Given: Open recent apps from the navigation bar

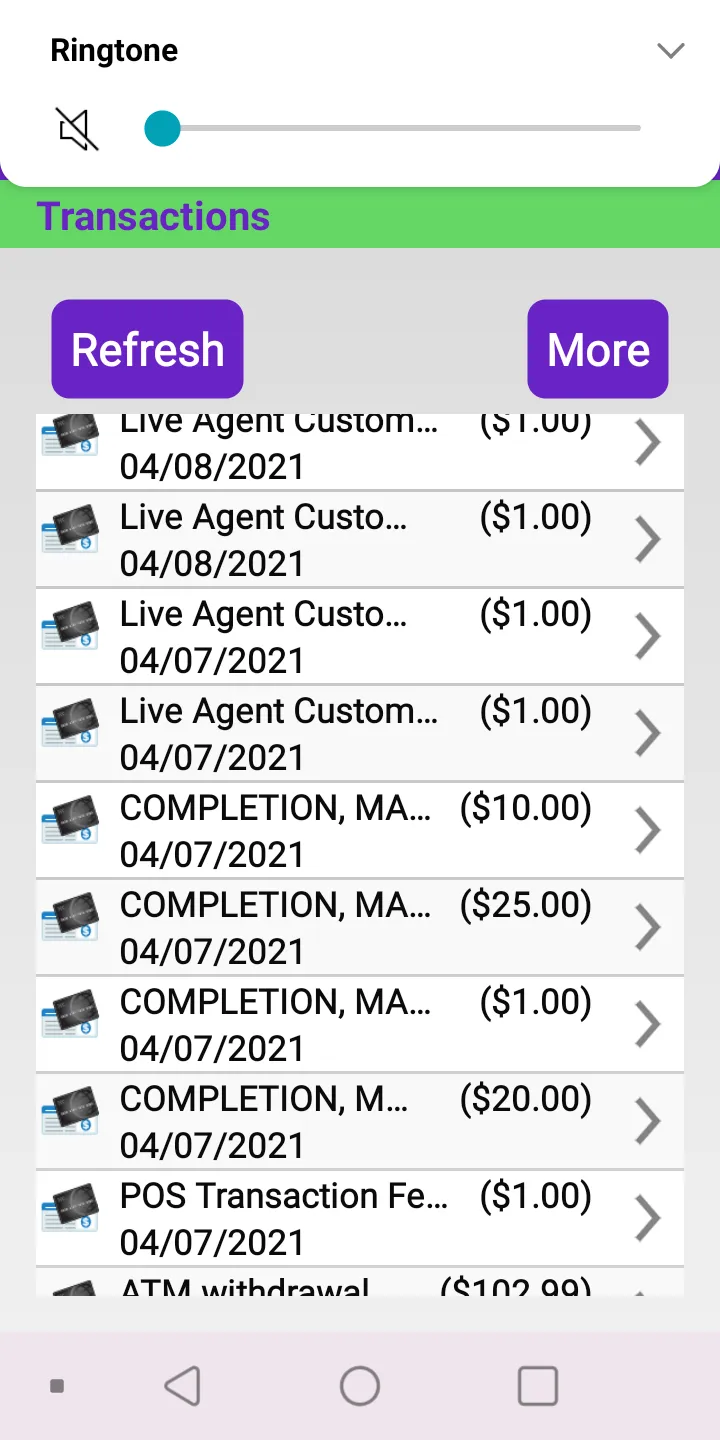Looking at the screenshot, I should tap(538, 1386).
